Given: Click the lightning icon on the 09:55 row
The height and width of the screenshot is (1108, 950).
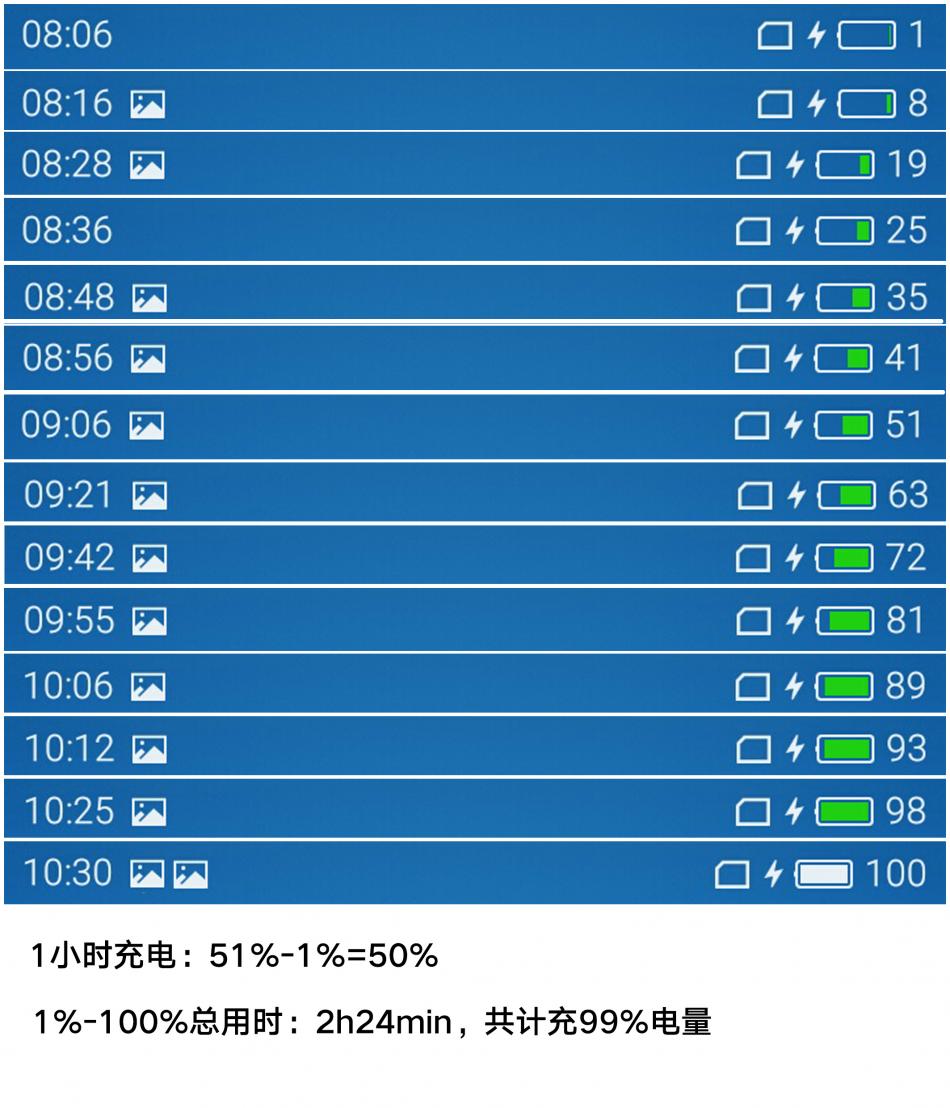Looking at the screenshot, I should [x=795, y=620].
